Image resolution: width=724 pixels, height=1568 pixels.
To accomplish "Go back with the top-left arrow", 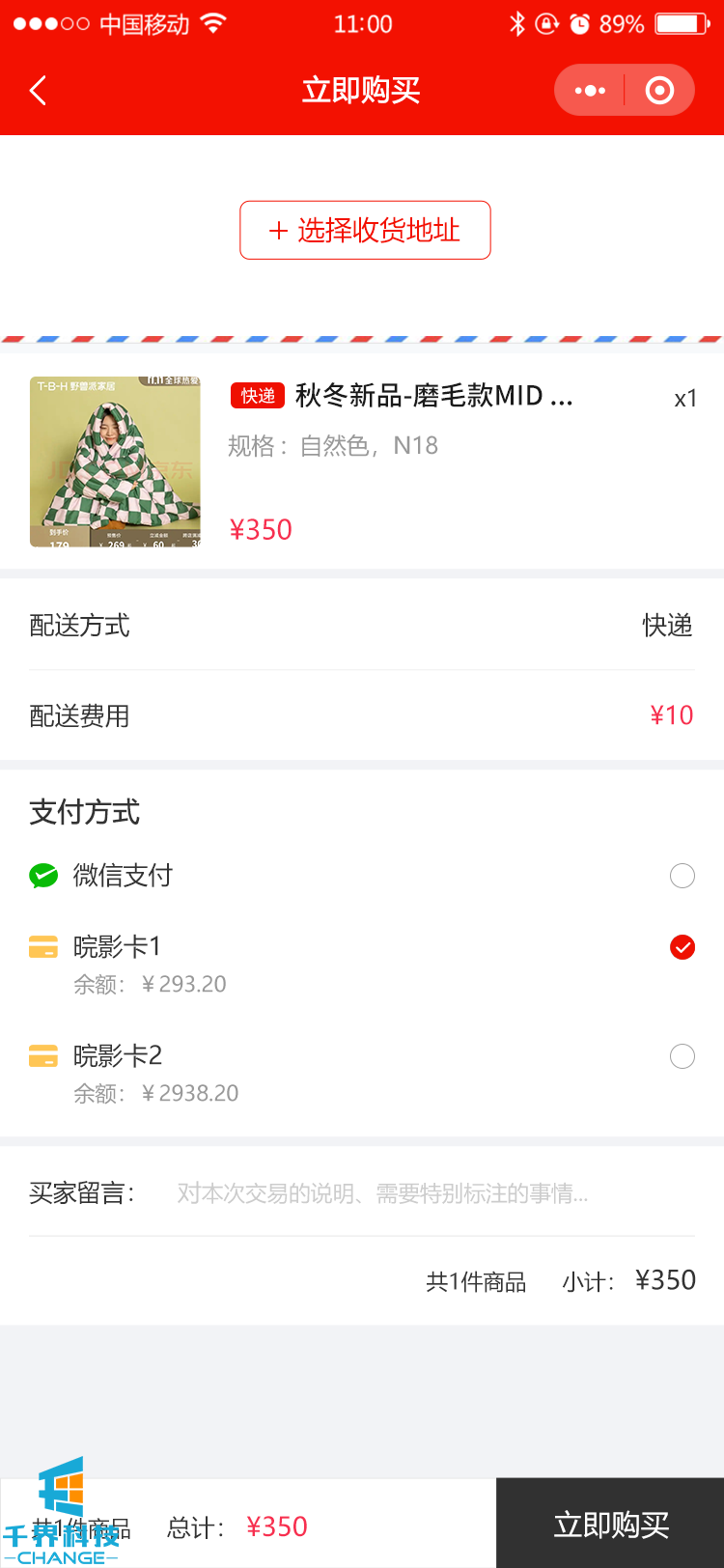I will (x=39, y=91).
